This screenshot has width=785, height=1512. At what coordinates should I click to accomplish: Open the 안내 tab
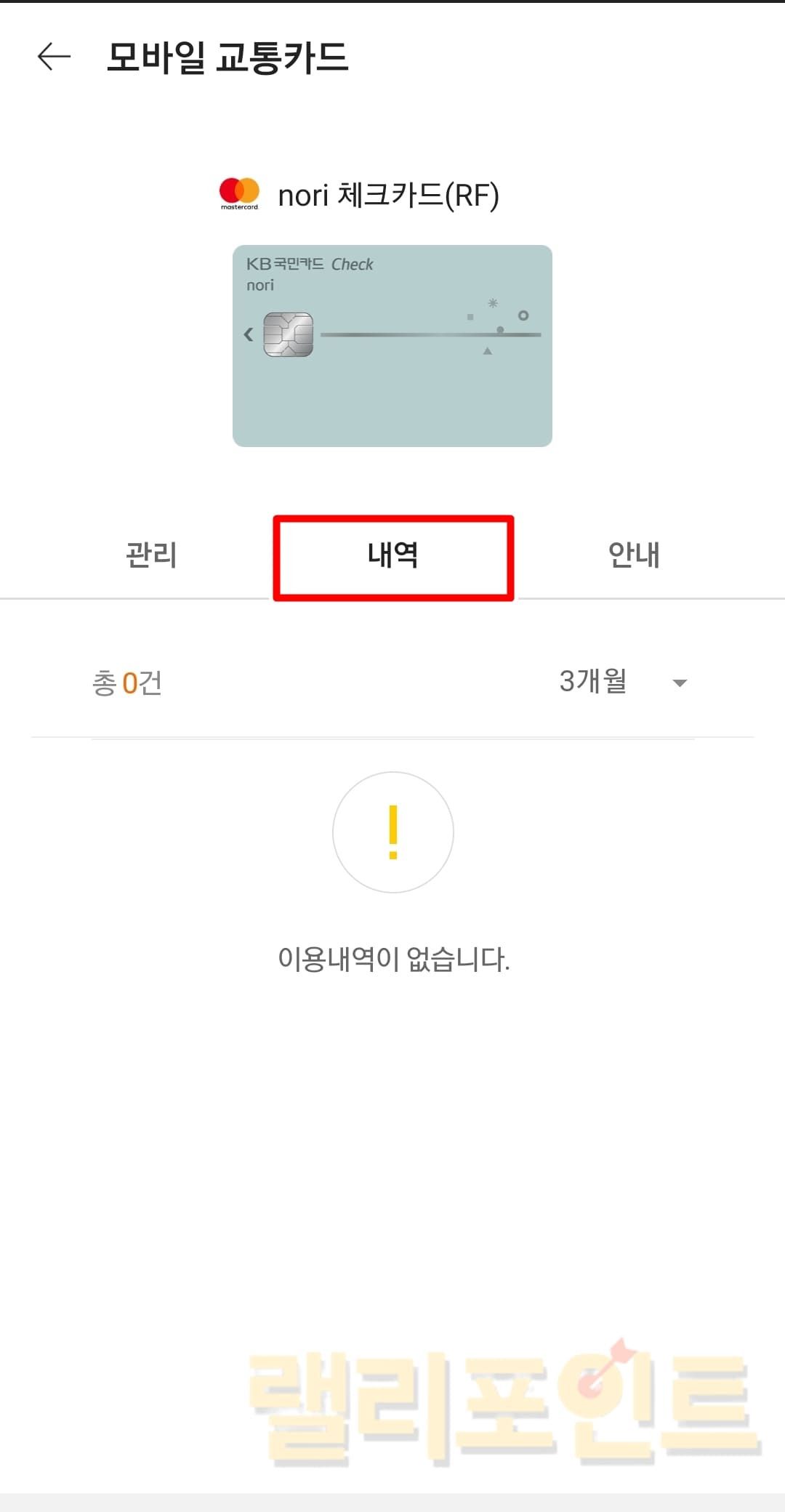pyautogui.click(x=634, y=555)
